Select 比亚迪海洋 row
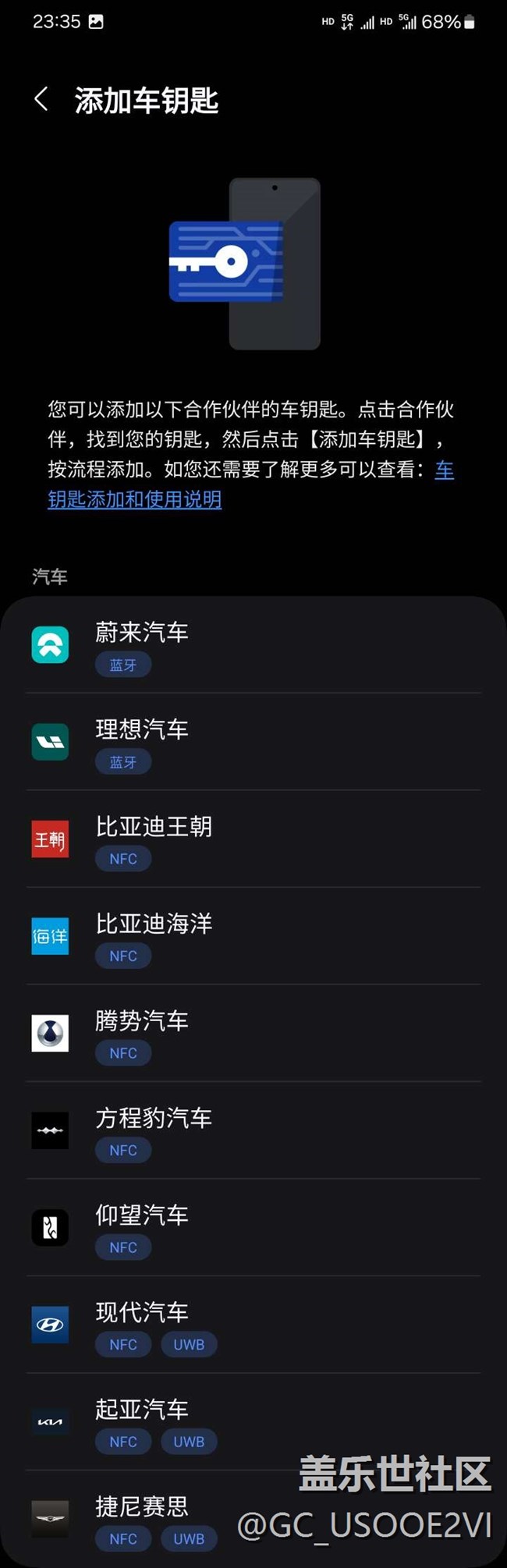 tap(253, 936)
